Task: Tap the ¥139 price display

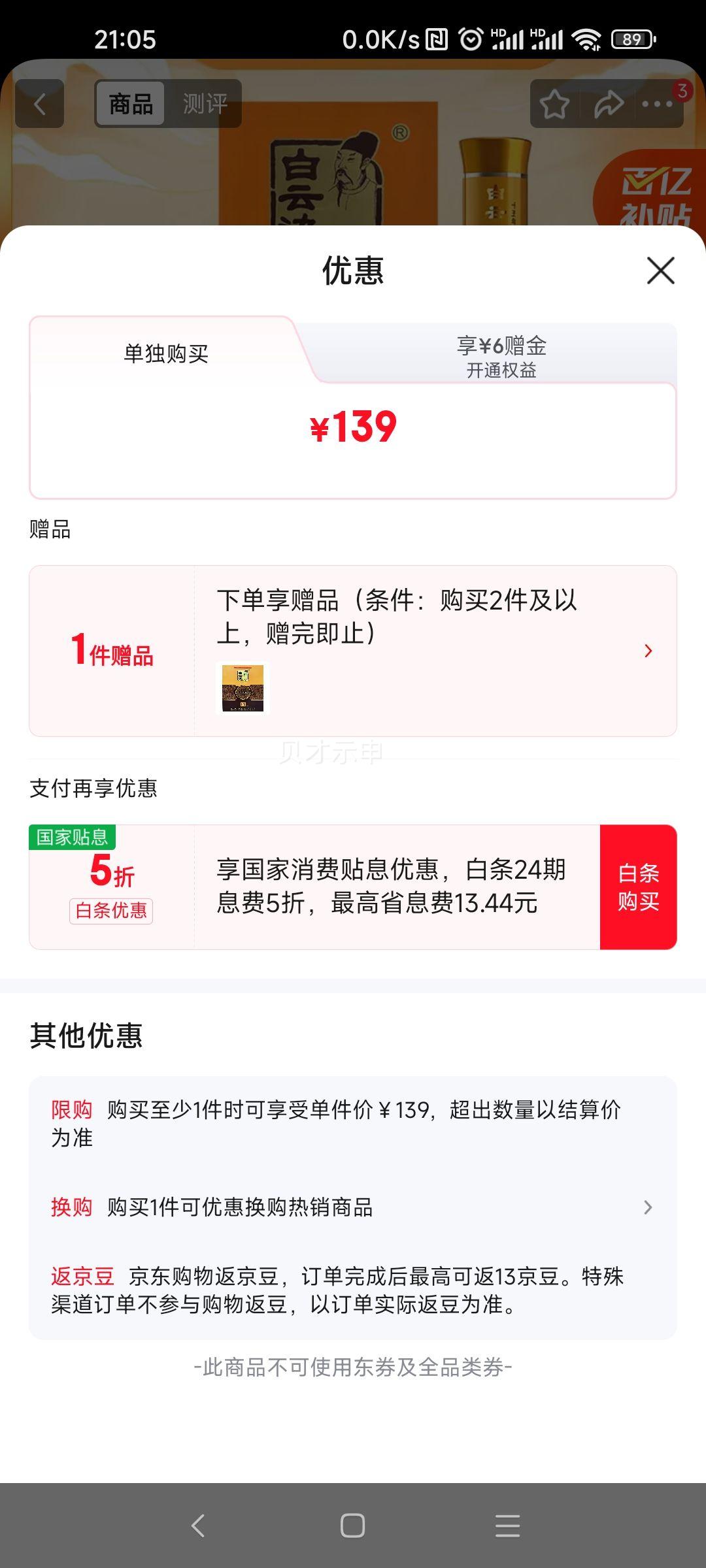Action: (353, 428)
